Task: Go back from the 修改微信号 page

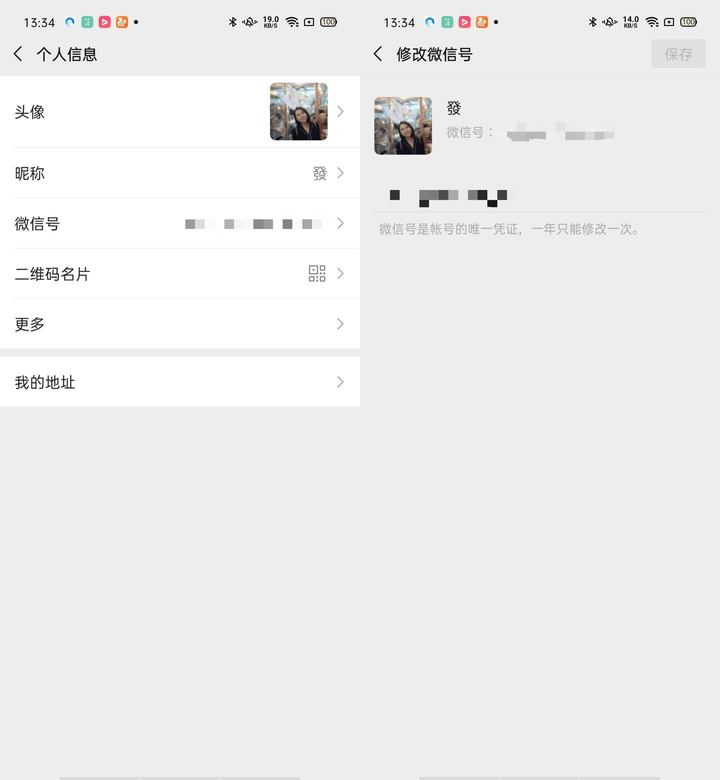Action: (x=378, y=54)
